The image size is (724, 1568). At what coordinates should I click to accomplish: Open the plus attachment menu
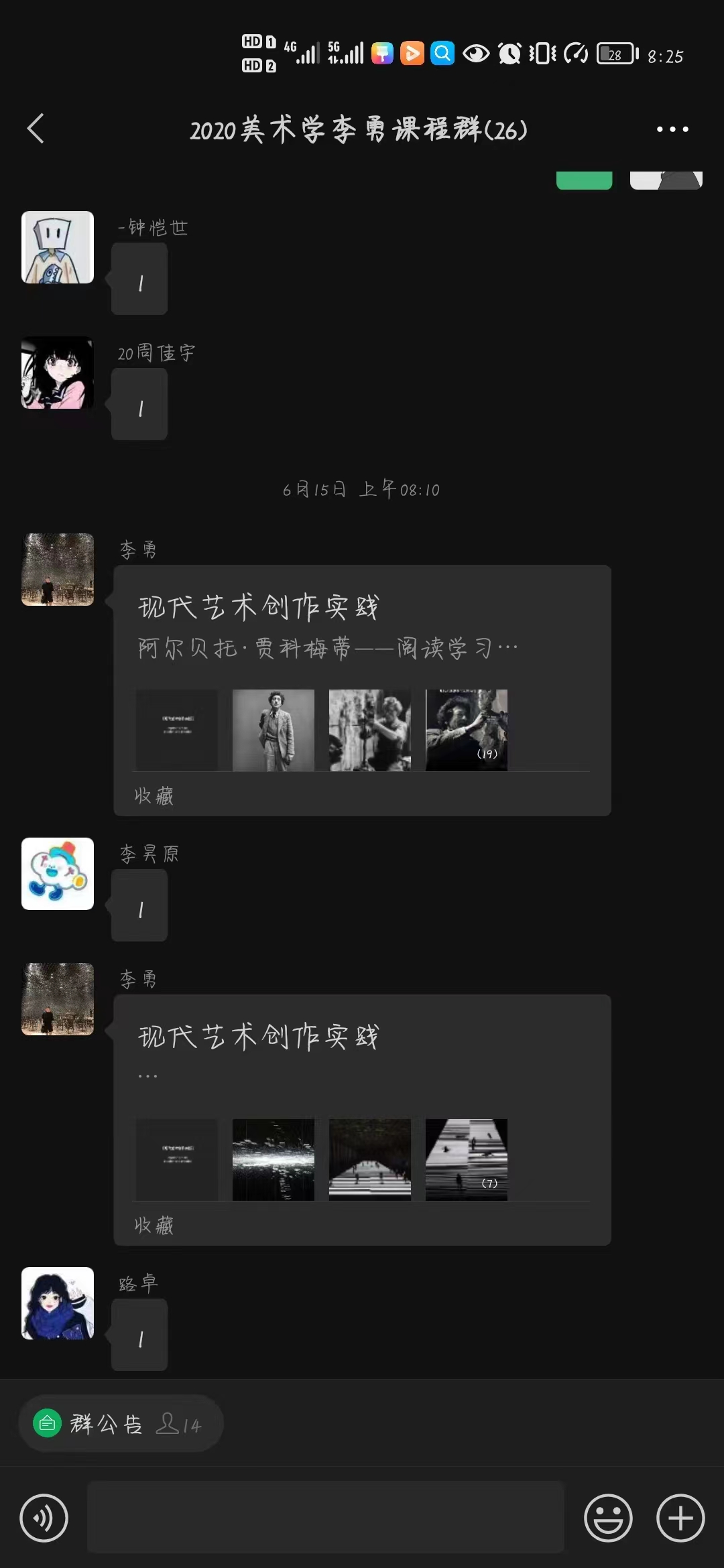[680, 1518]
